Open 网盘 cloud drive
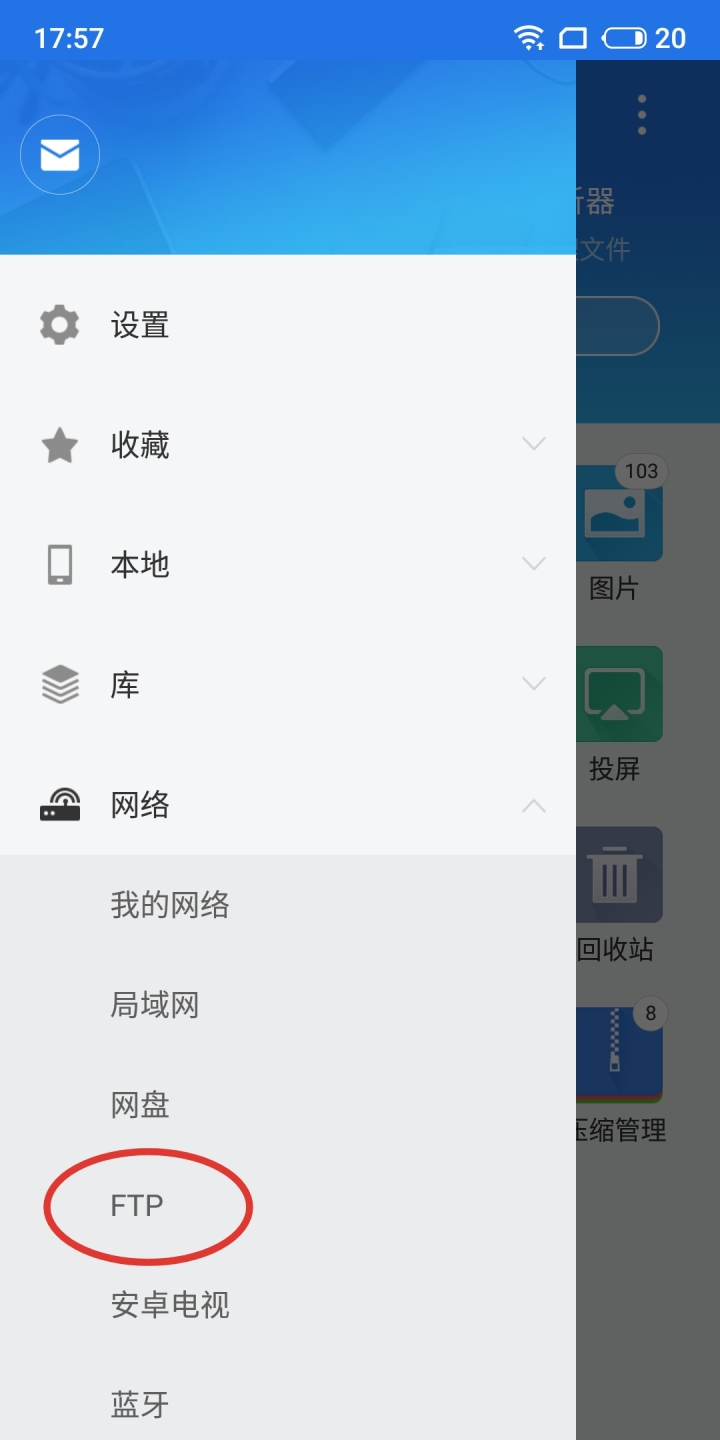 (140, 1105)
